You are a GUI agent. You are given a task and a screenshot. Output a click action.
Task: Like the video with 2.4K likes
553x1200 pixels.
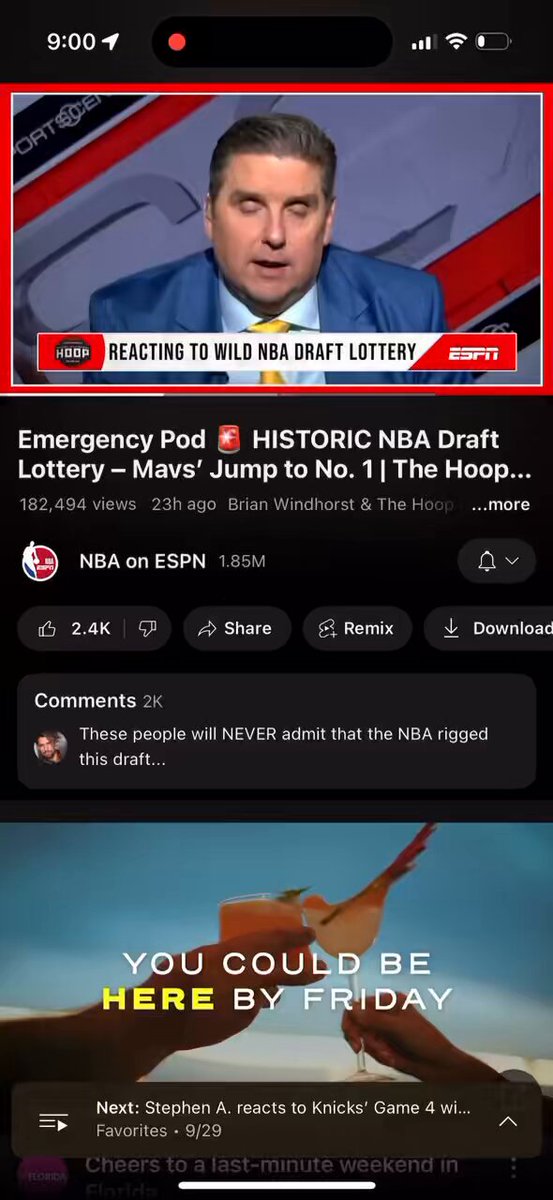[x=73, y=628]
